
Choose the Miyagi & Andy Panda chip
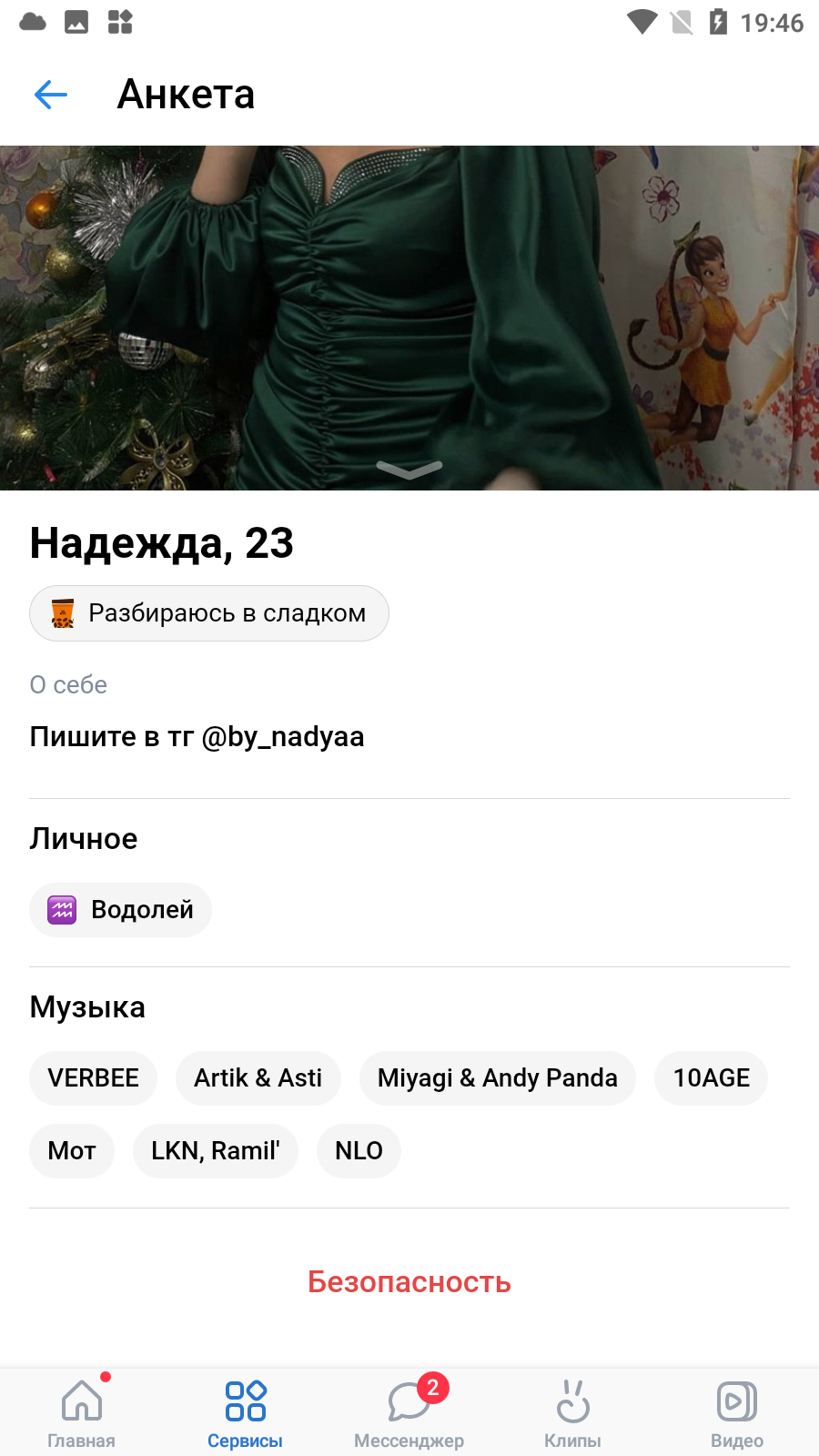pyautogui.click(x=498, y=1078)
